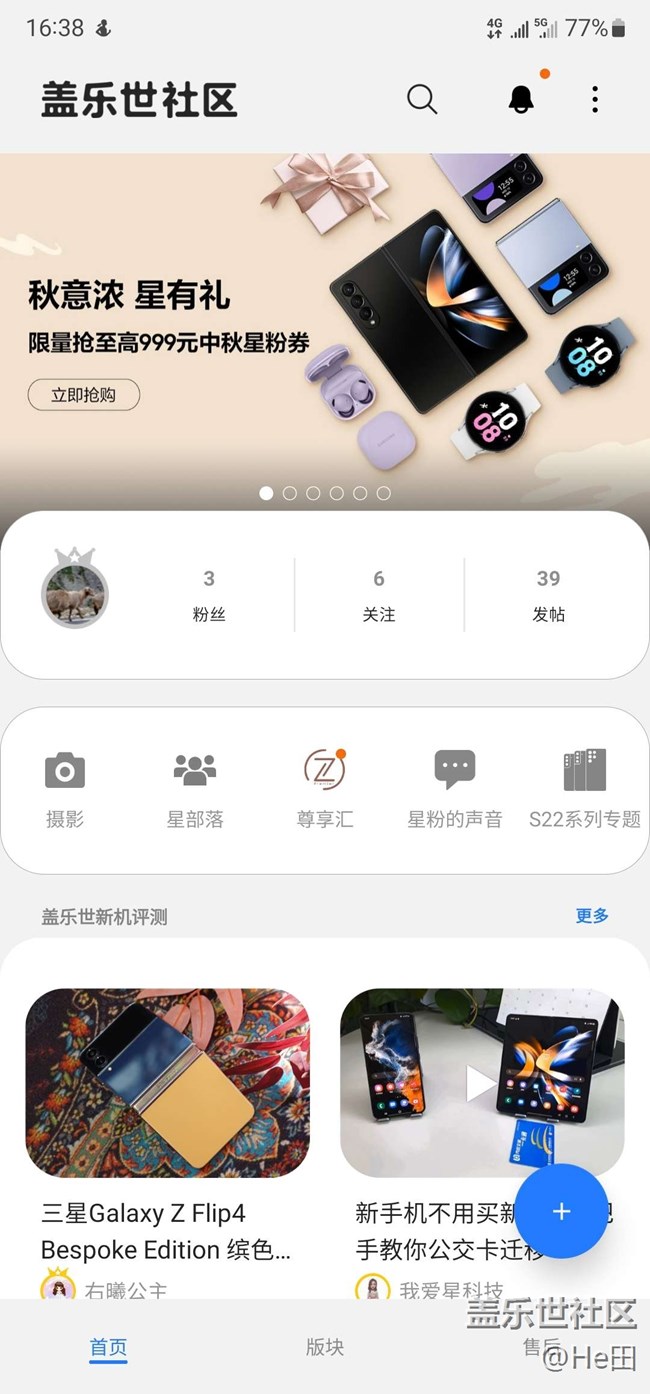Tap the 立即抢购 button on banner
The image size is (650, 1394).
[83, 395]
